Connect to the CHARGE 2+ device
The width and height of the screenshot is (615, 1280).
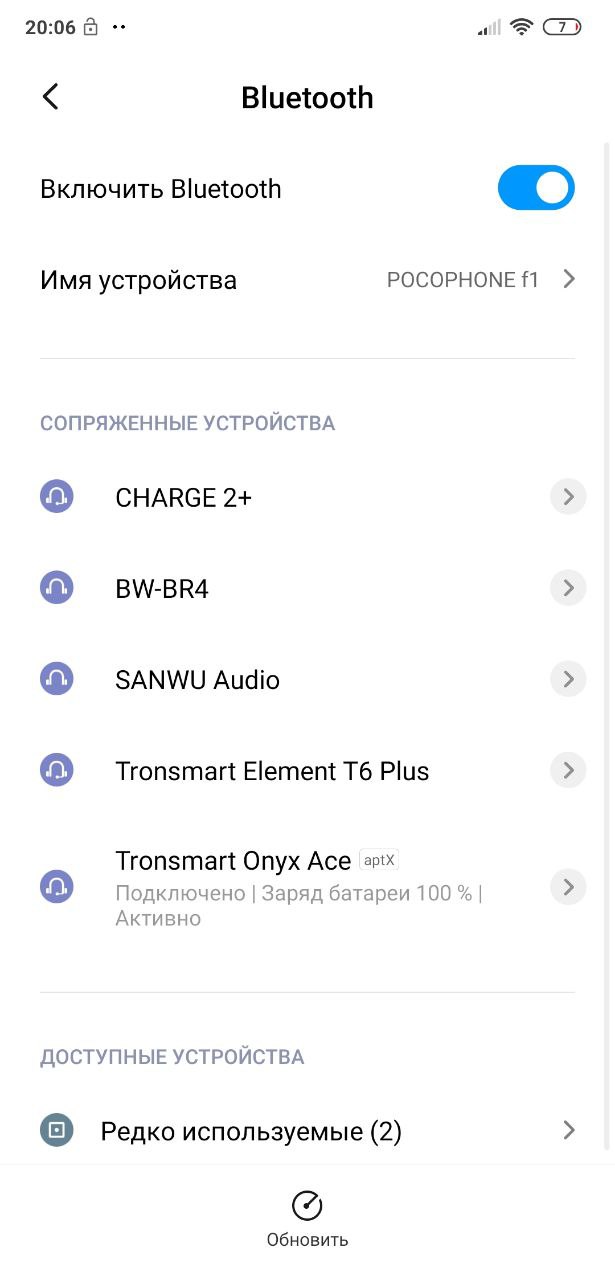(x=290, y=497)
